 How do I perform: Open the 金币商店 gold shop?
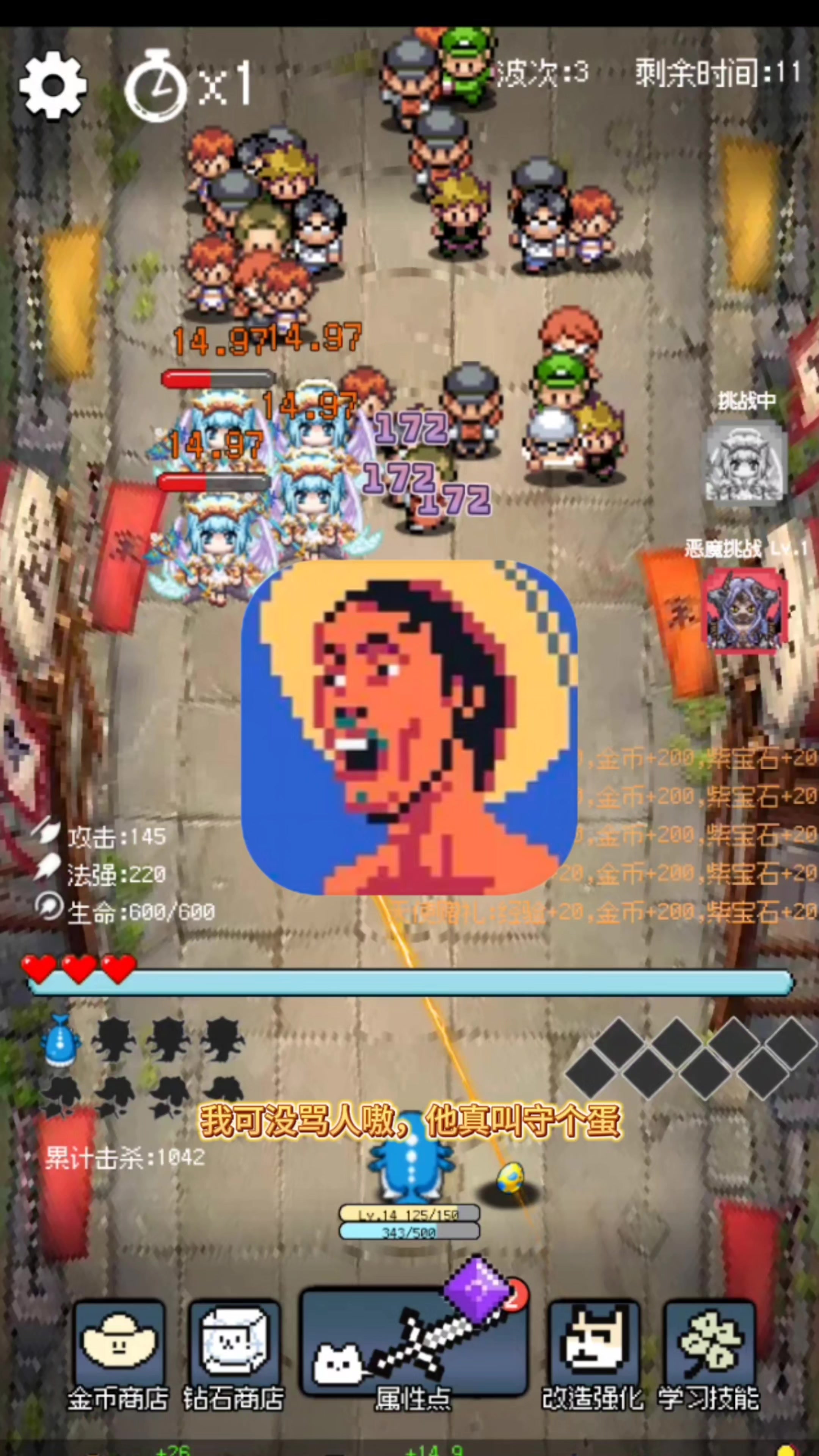[x=119, y=1354]
